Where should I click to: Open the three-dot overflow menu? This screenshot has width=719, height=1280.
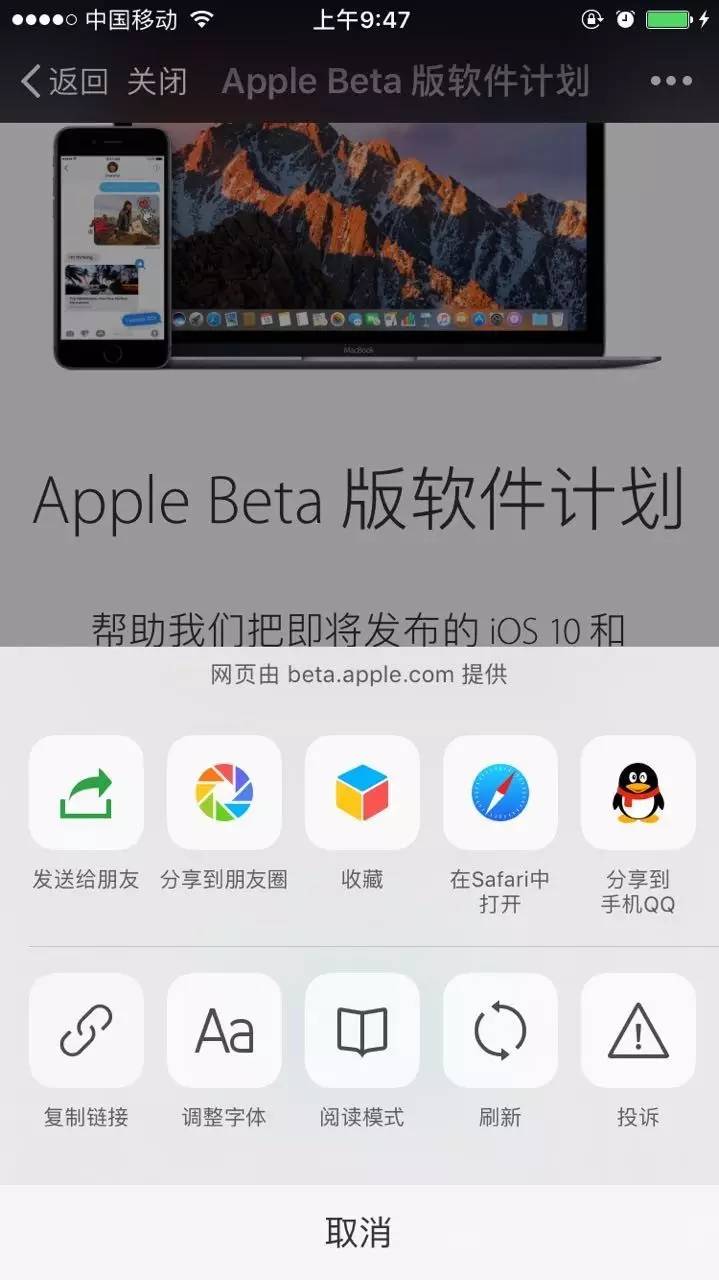(x=671, y=82)
